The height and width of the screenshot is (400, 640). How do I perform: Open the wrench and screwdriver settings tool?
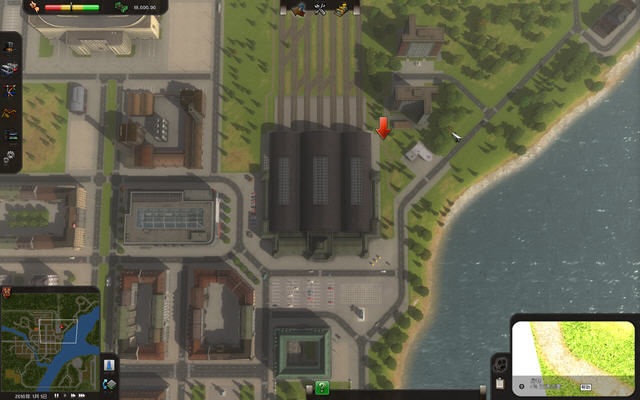click(x=322, y=9)
